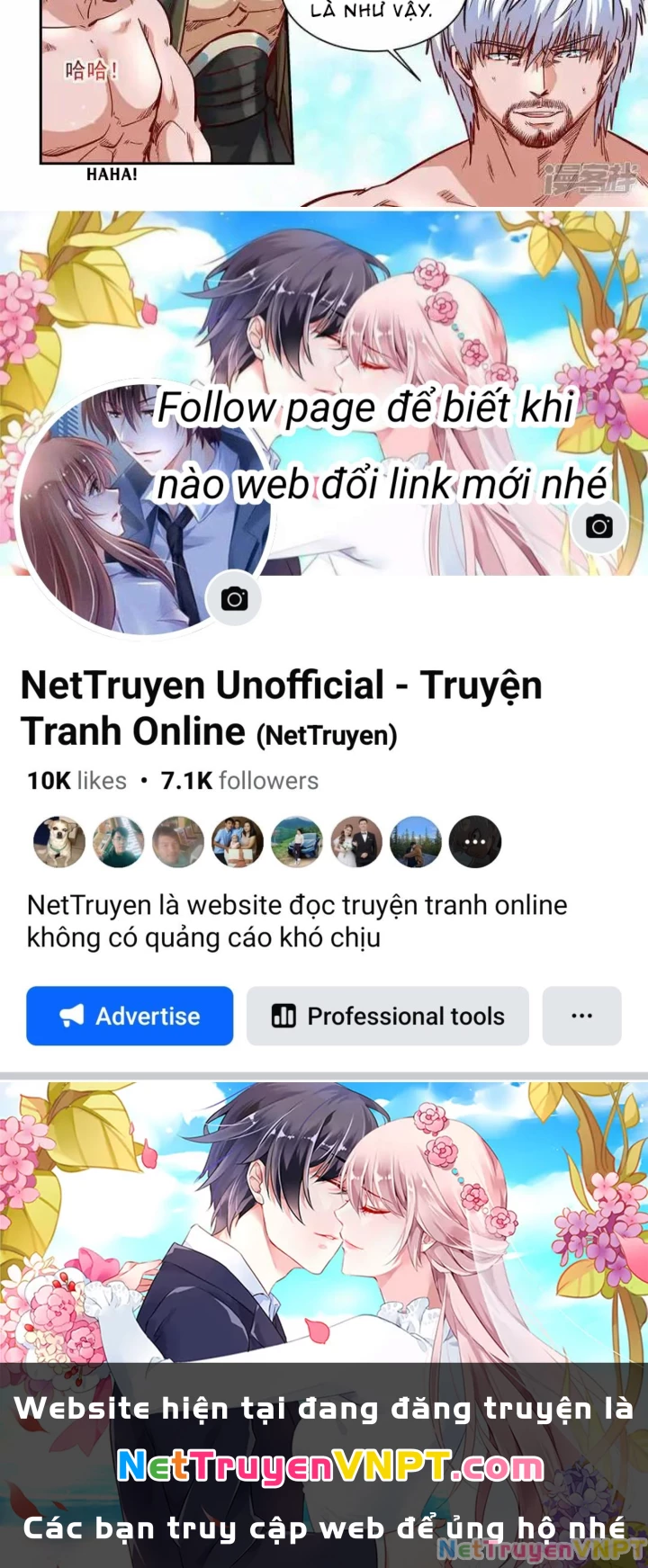
Task: Click the wedding couple follower avatar
Action: pos(356,841)
